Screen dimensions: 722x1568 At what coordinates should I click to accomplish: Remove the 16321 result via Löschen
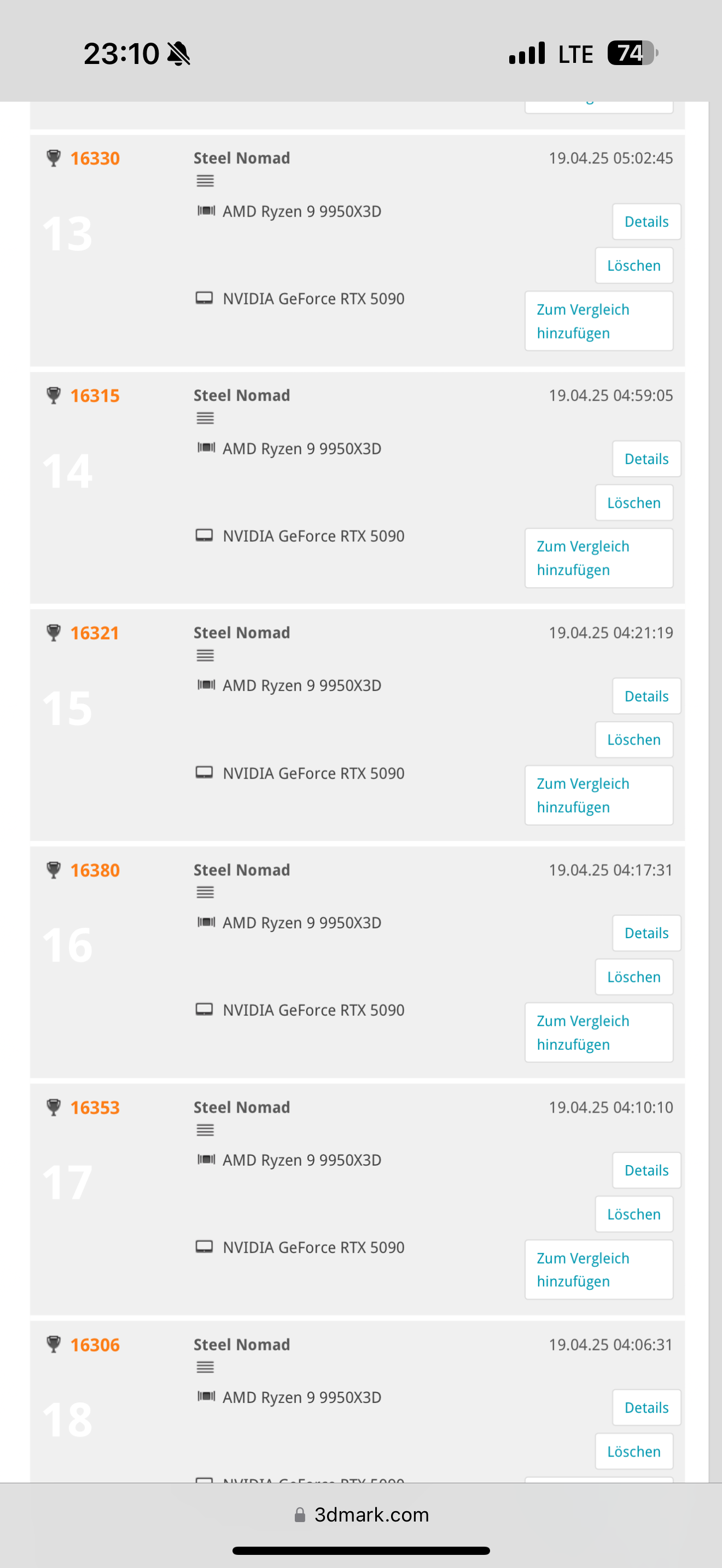634,740
